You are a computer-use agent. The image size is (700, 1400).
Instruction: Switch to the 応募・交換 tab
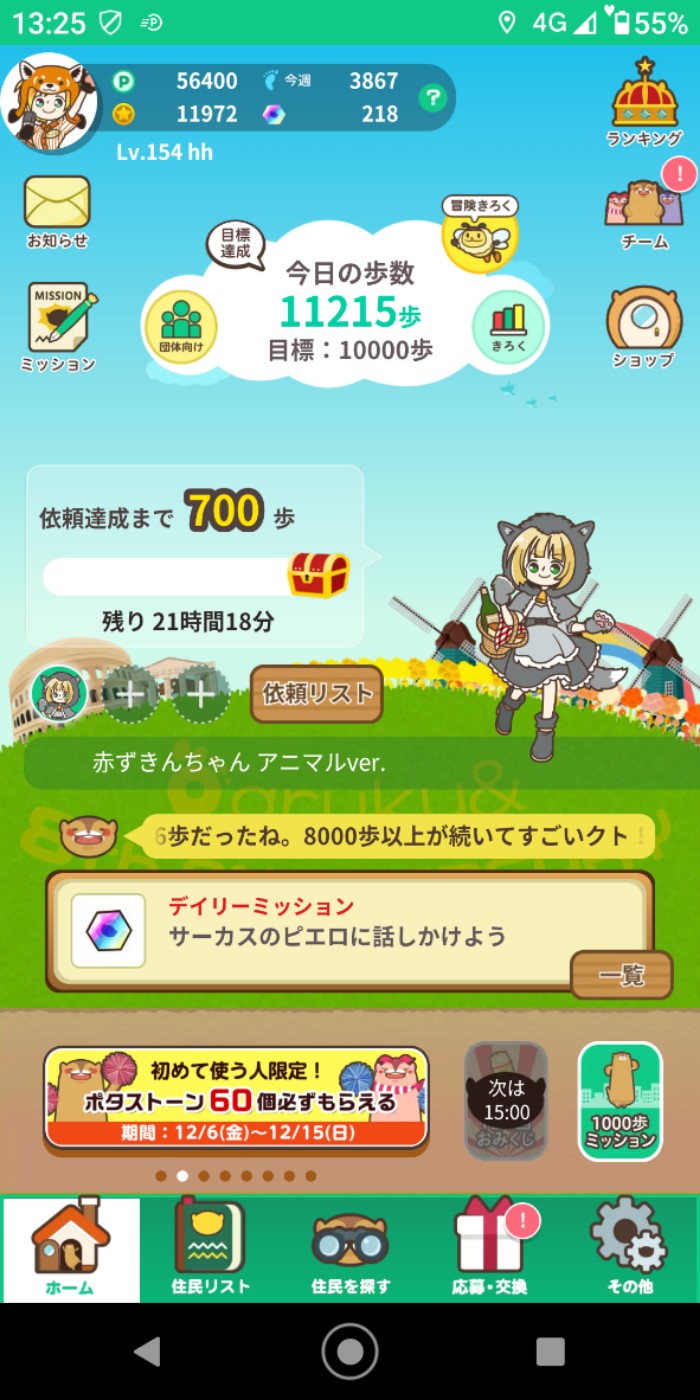click(490, 1248)
